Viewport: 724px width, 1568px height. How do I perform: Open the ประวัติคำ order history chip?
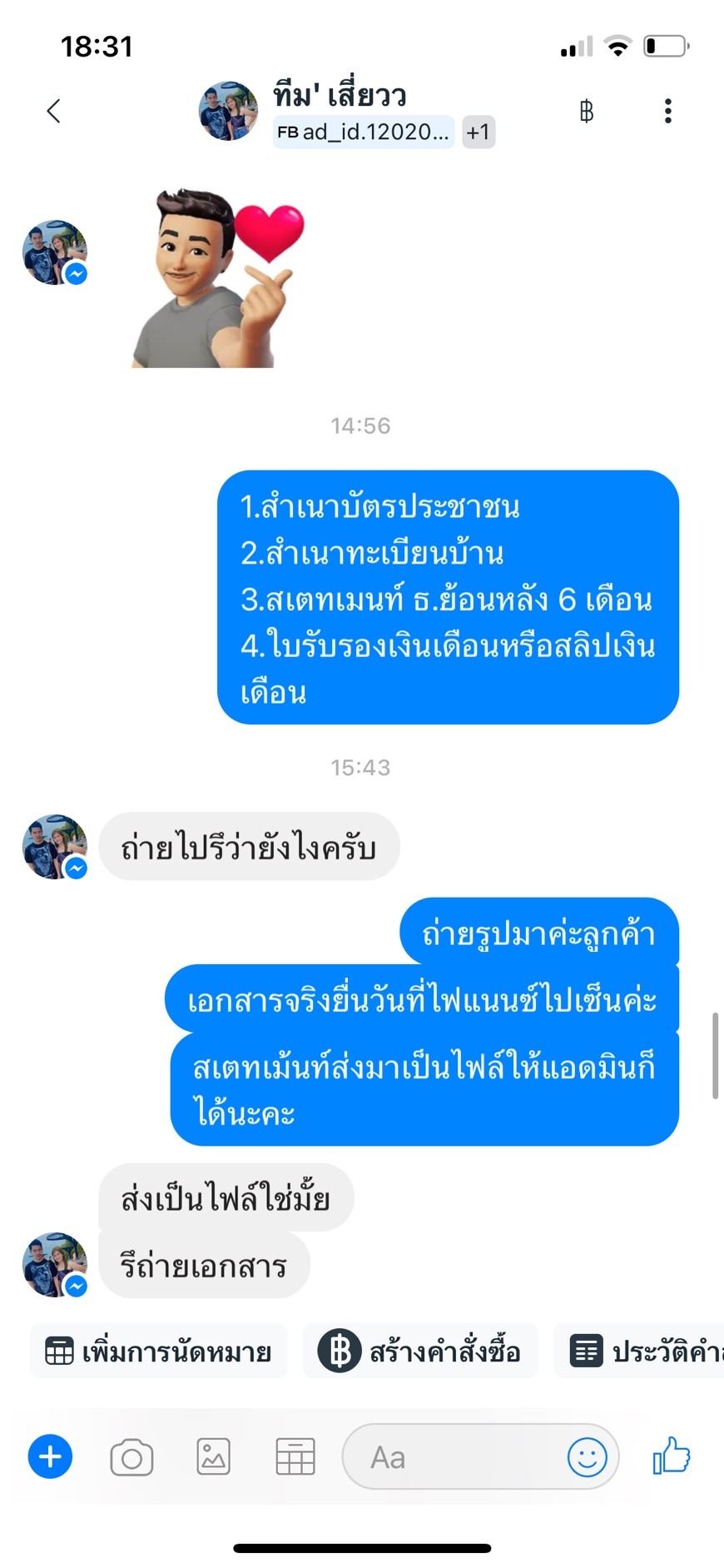click(x=638, y=1351)
